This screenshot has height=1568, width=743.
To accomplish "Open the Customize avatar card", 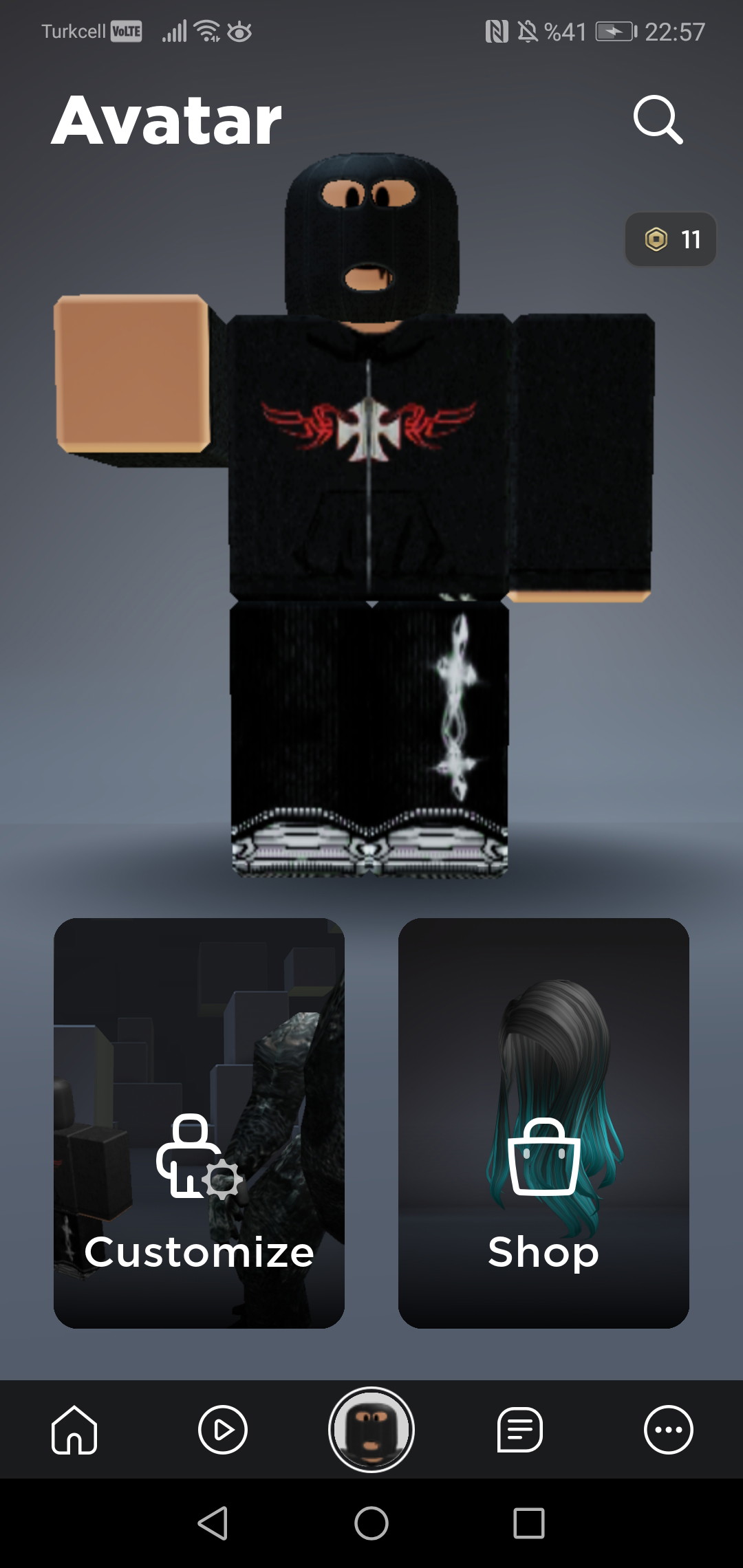I will coord(199,1123).
